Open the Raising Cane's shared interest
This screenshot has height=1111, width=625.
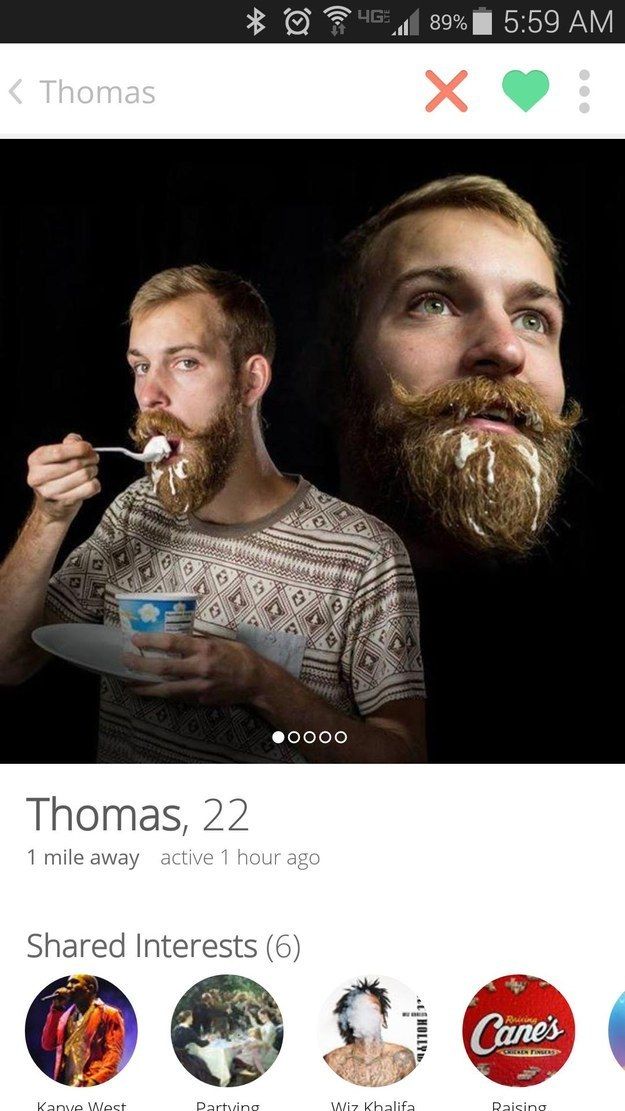point(518,1030)
